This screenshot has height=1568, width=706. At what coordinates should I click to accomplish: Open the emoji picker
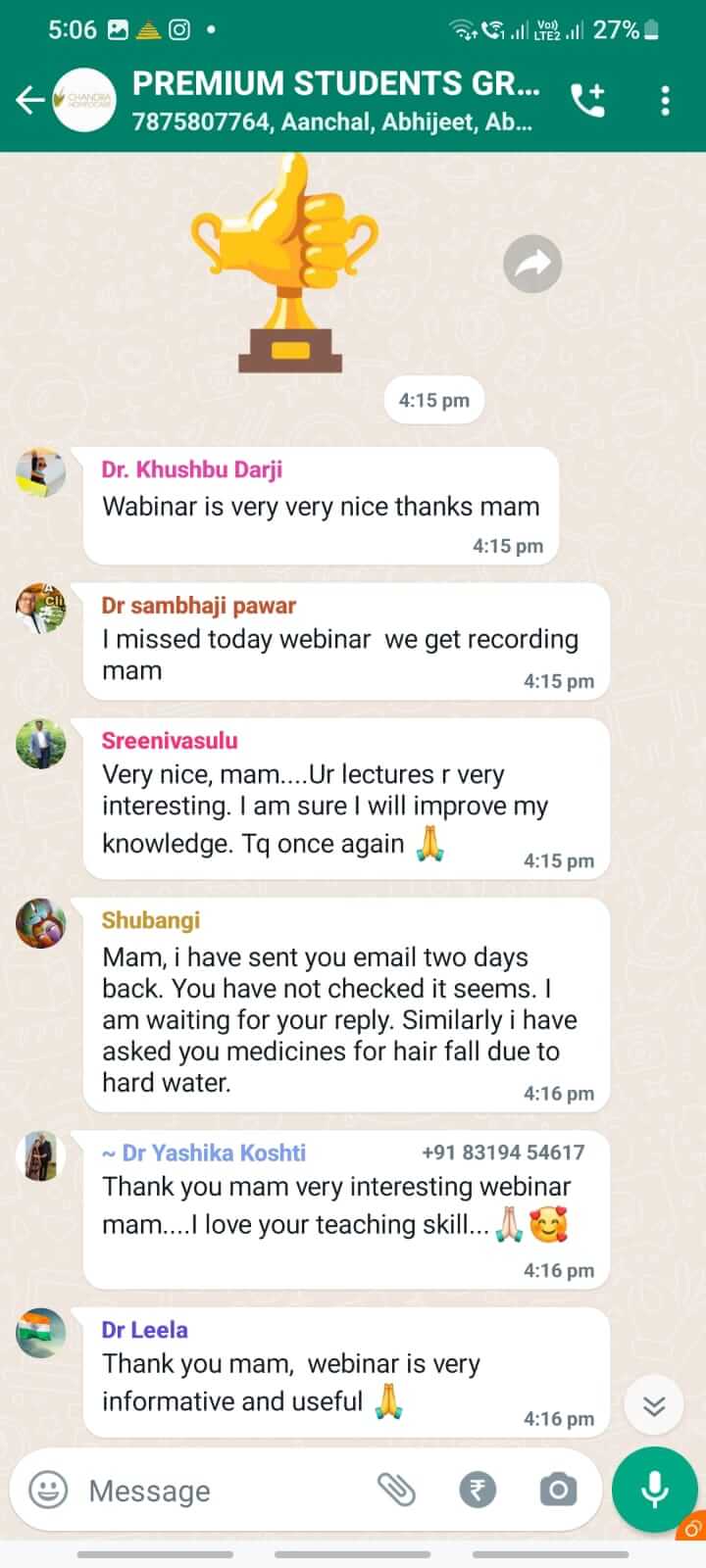(x=48, y=1491)
